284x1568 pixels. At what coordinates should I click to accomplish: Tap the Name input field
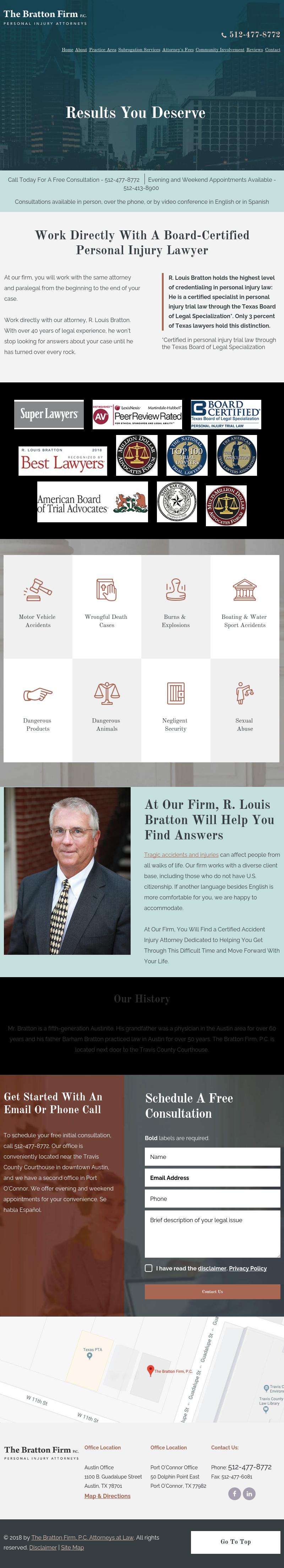click(212, 1156)
